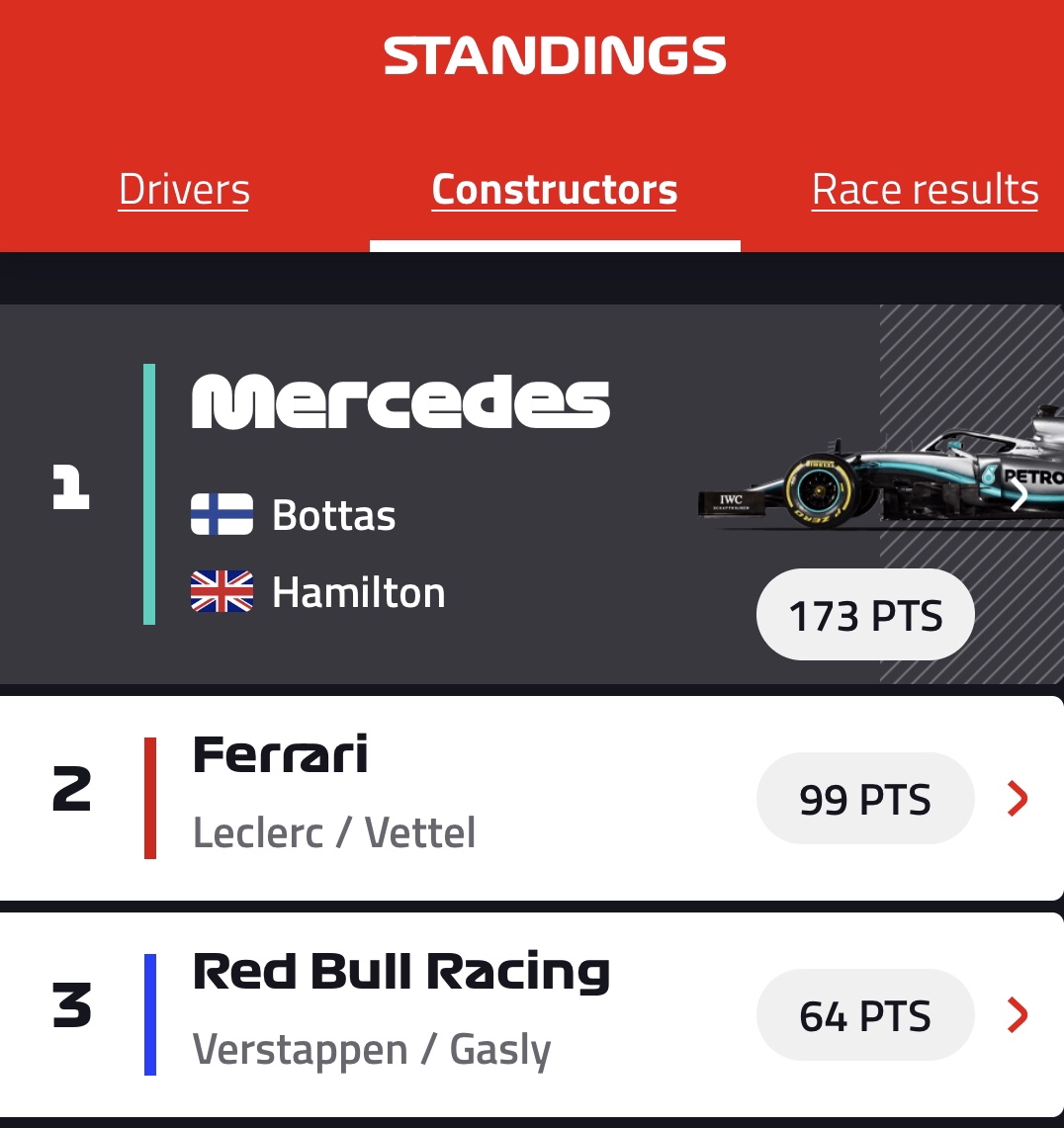
Task: Open the Red Bull Racing row
Action: pyautogui.click(x=531, y=1014)
